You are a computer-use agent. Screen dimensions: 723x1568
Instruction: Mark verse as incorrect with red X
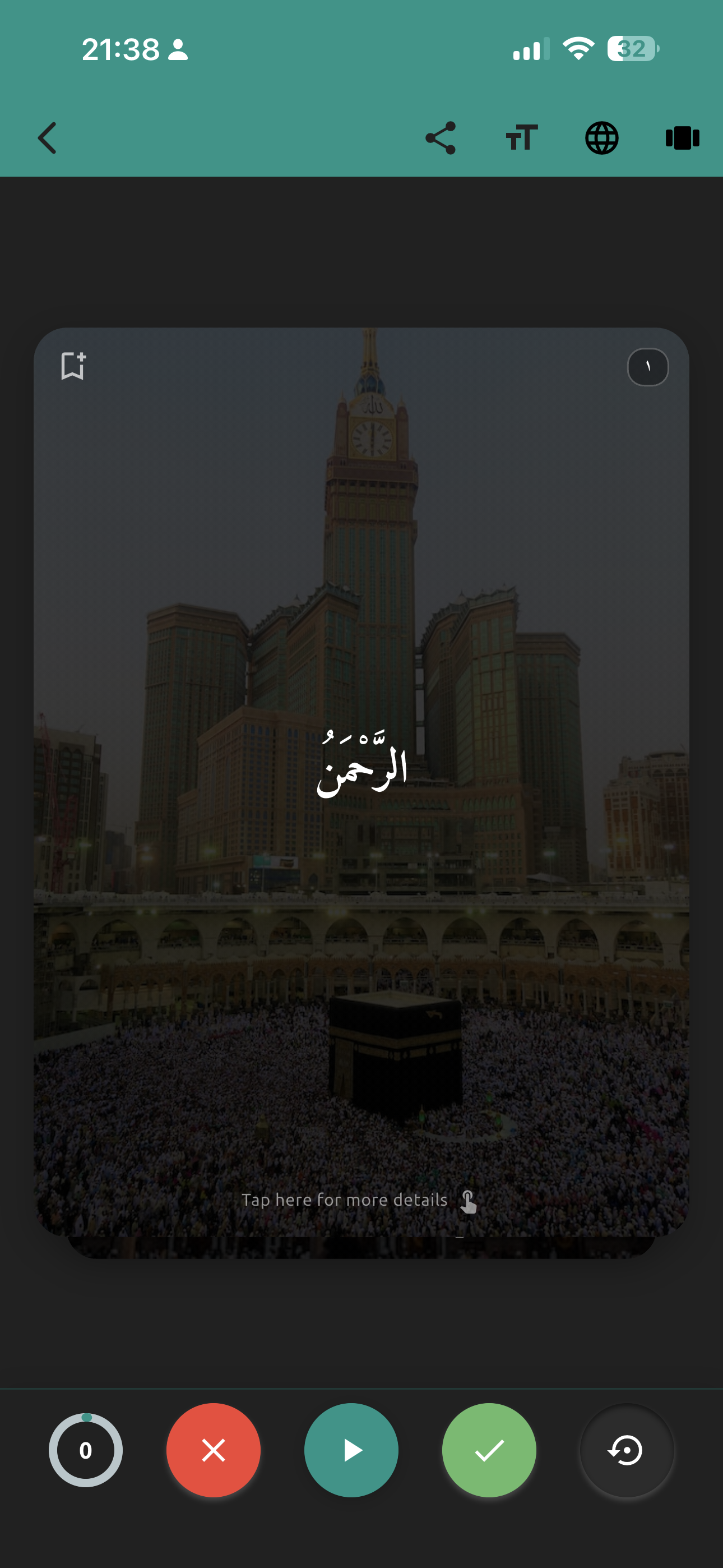(214, 1451)
